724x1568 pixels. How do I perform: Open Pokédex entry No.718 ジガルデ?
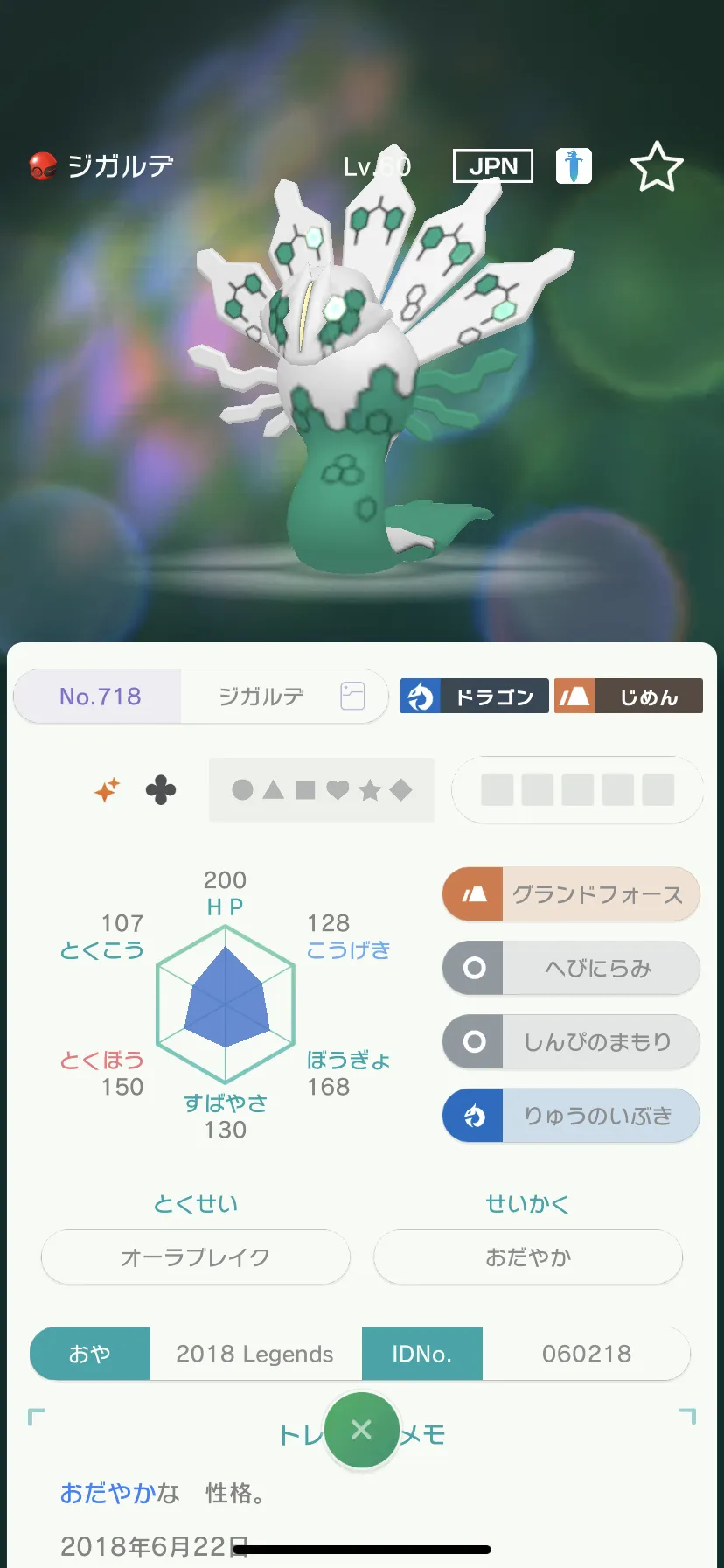201,696
